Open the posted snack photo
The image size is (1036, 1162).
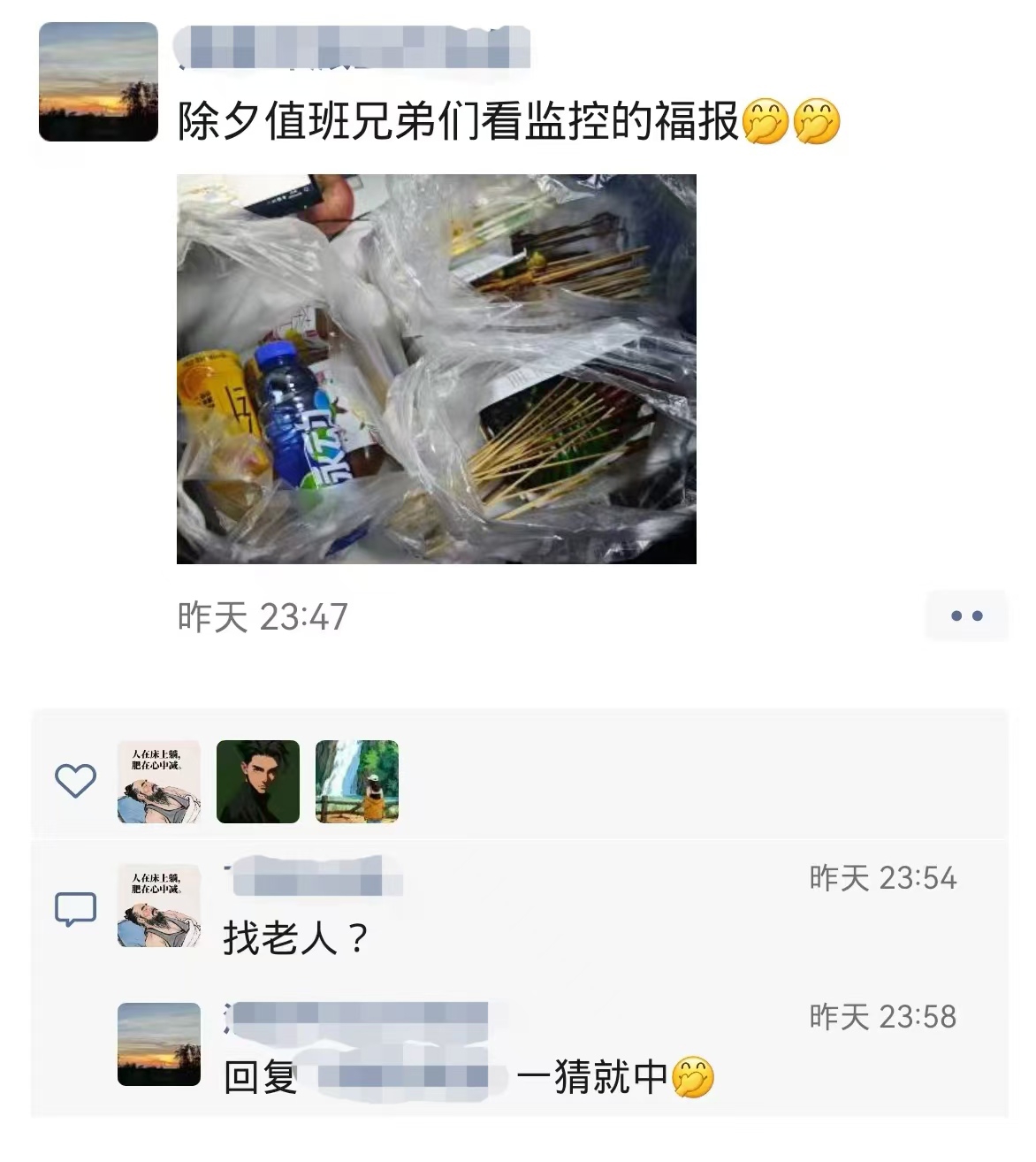click(x=436, y=369)
